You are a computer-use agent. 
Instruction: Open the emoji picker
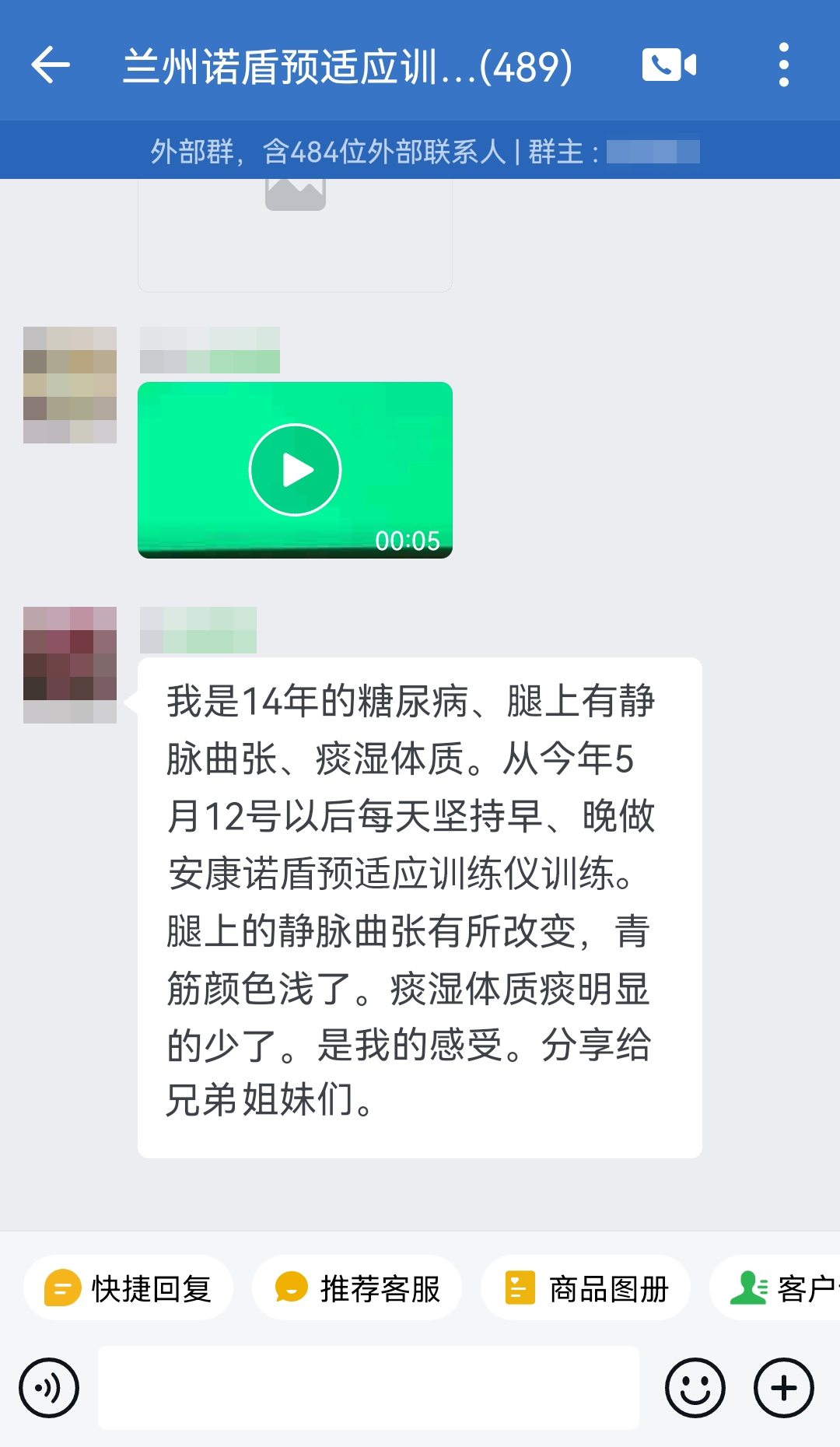coord(695,1388)
